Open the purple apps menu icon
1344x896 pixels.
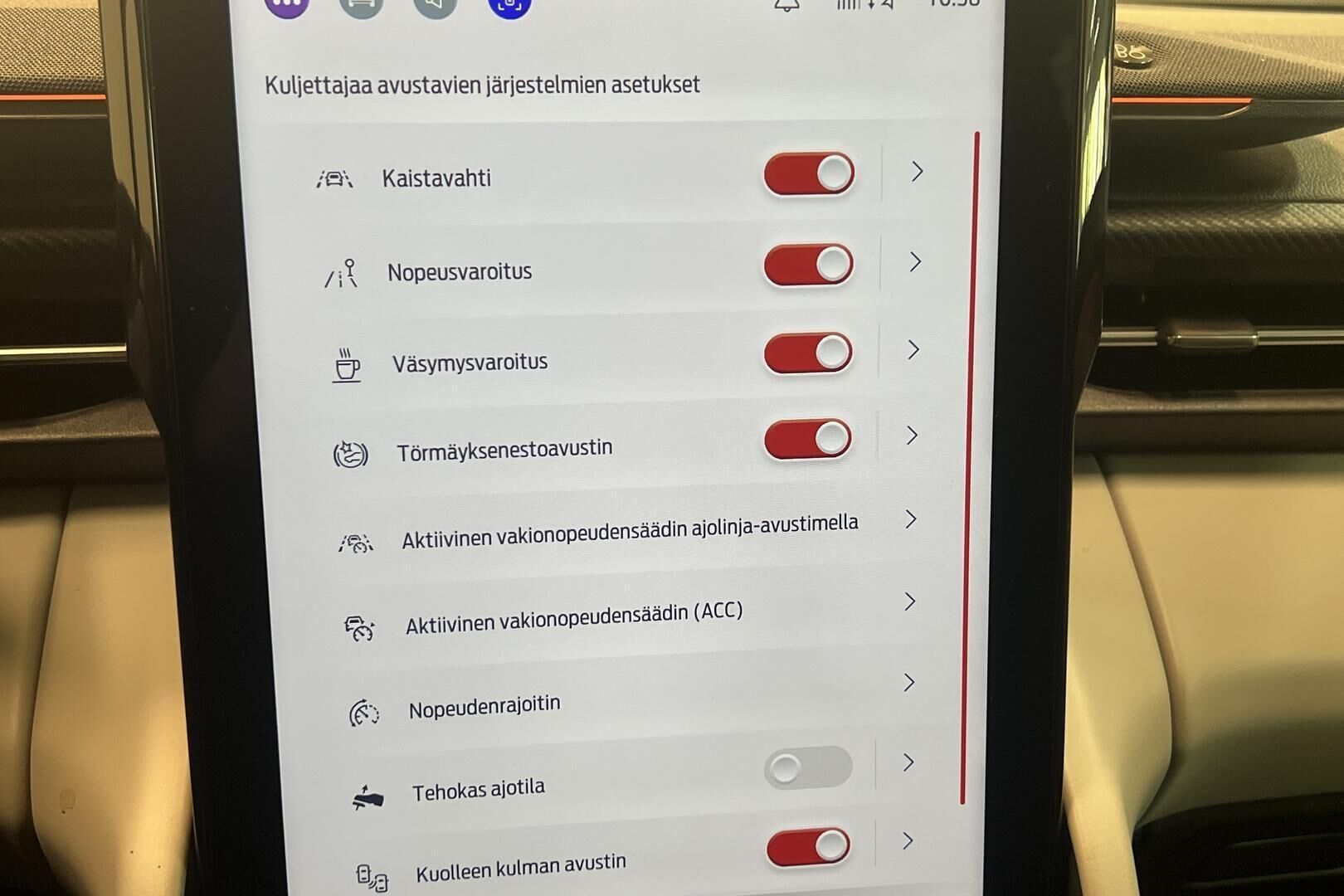point(287,5)
